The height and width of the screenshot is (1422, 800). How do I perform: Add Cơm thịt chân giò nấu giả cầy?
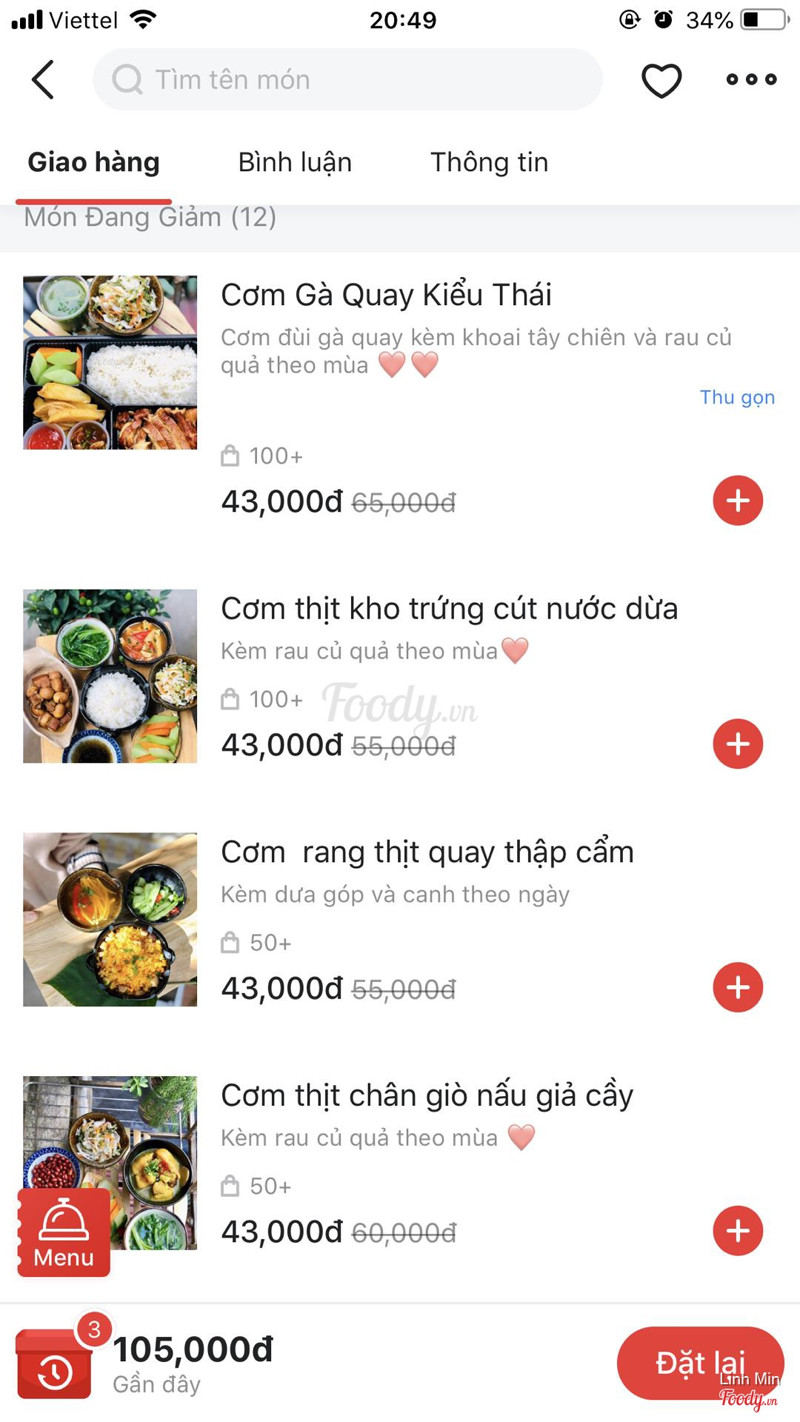[738, 1231]
